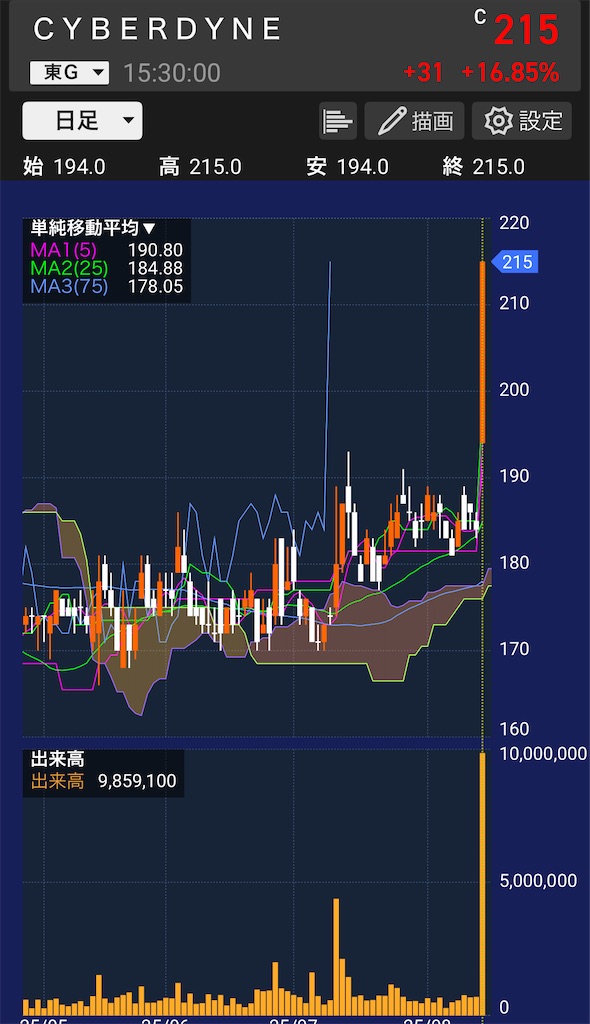Image resolution: width=590 pixels, height=1024 pixels.
Task: Open the 設定 settings button
Action: (x=522, y=121)
